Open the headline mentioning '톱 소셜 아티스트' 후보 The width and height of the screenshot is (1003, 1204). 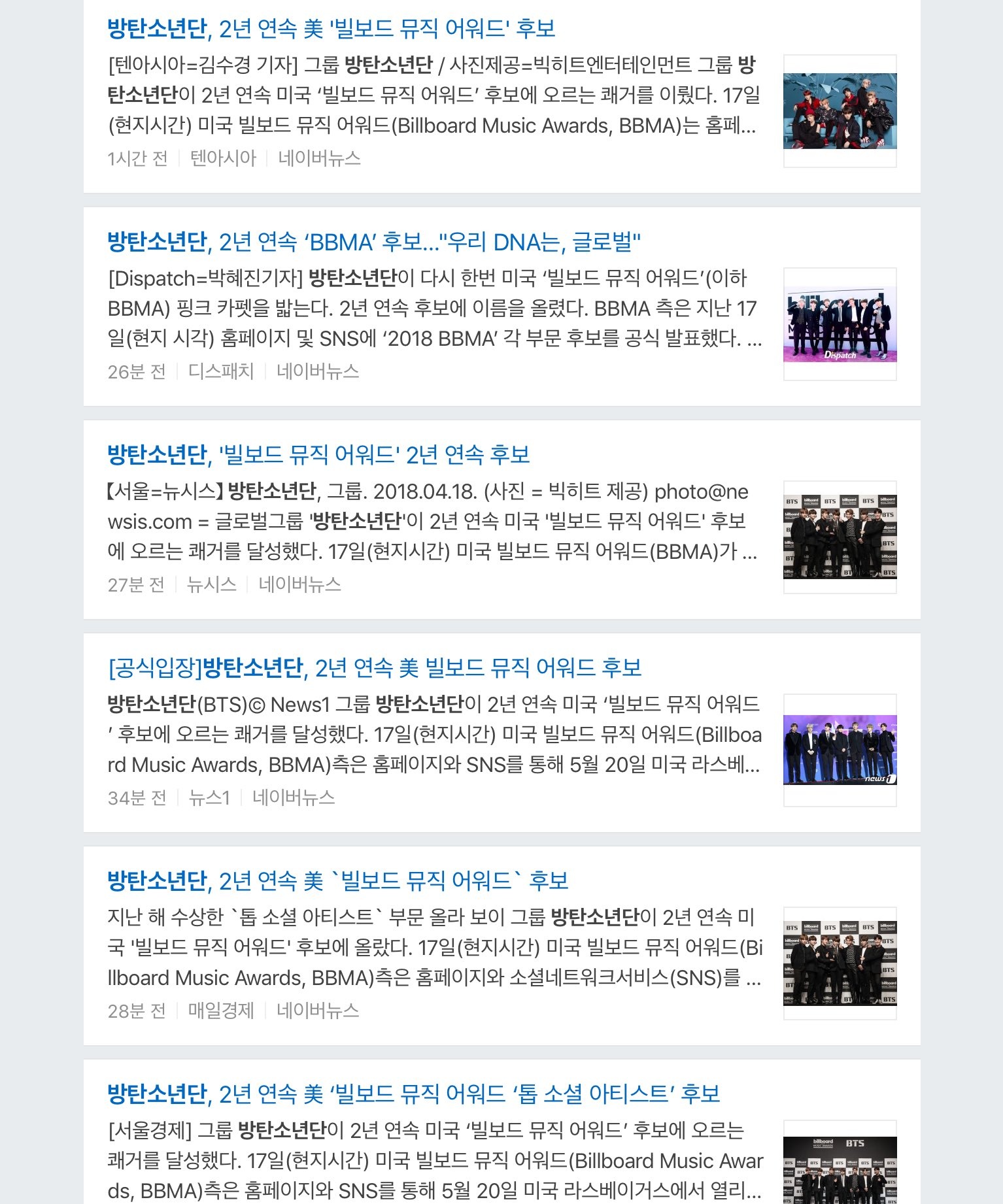coord(413,1094)
